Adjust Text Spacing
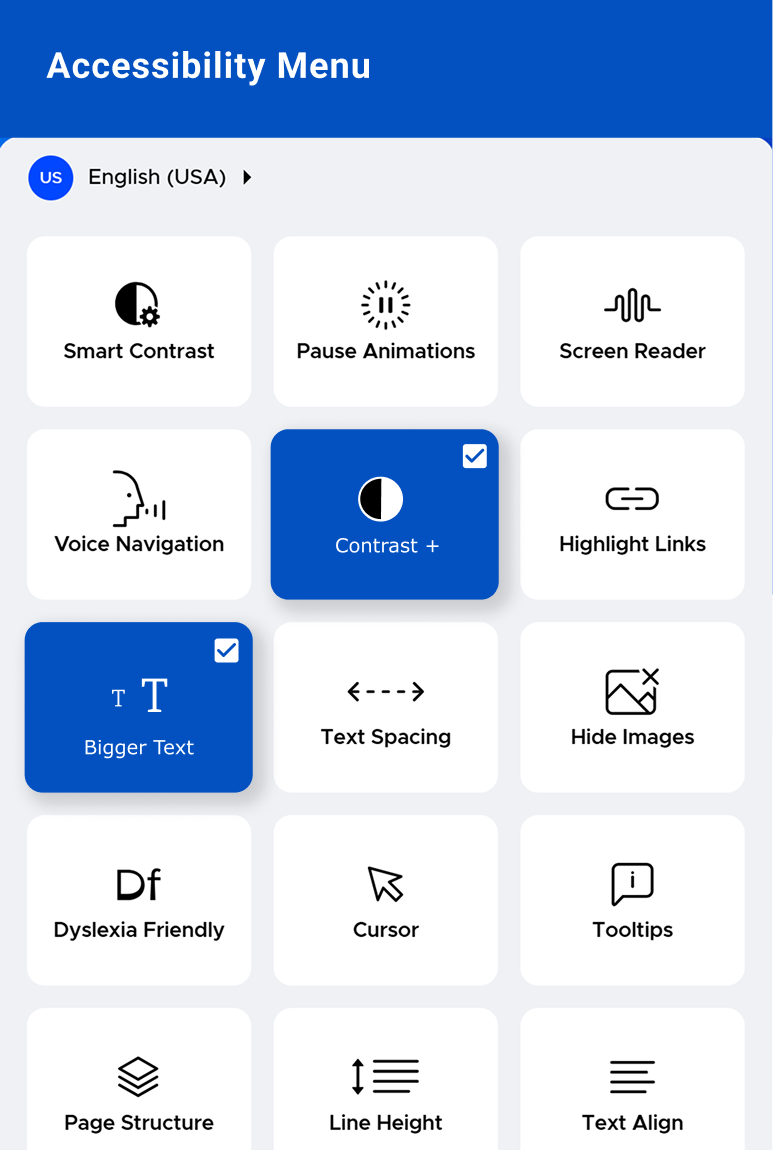 (385, 708)
